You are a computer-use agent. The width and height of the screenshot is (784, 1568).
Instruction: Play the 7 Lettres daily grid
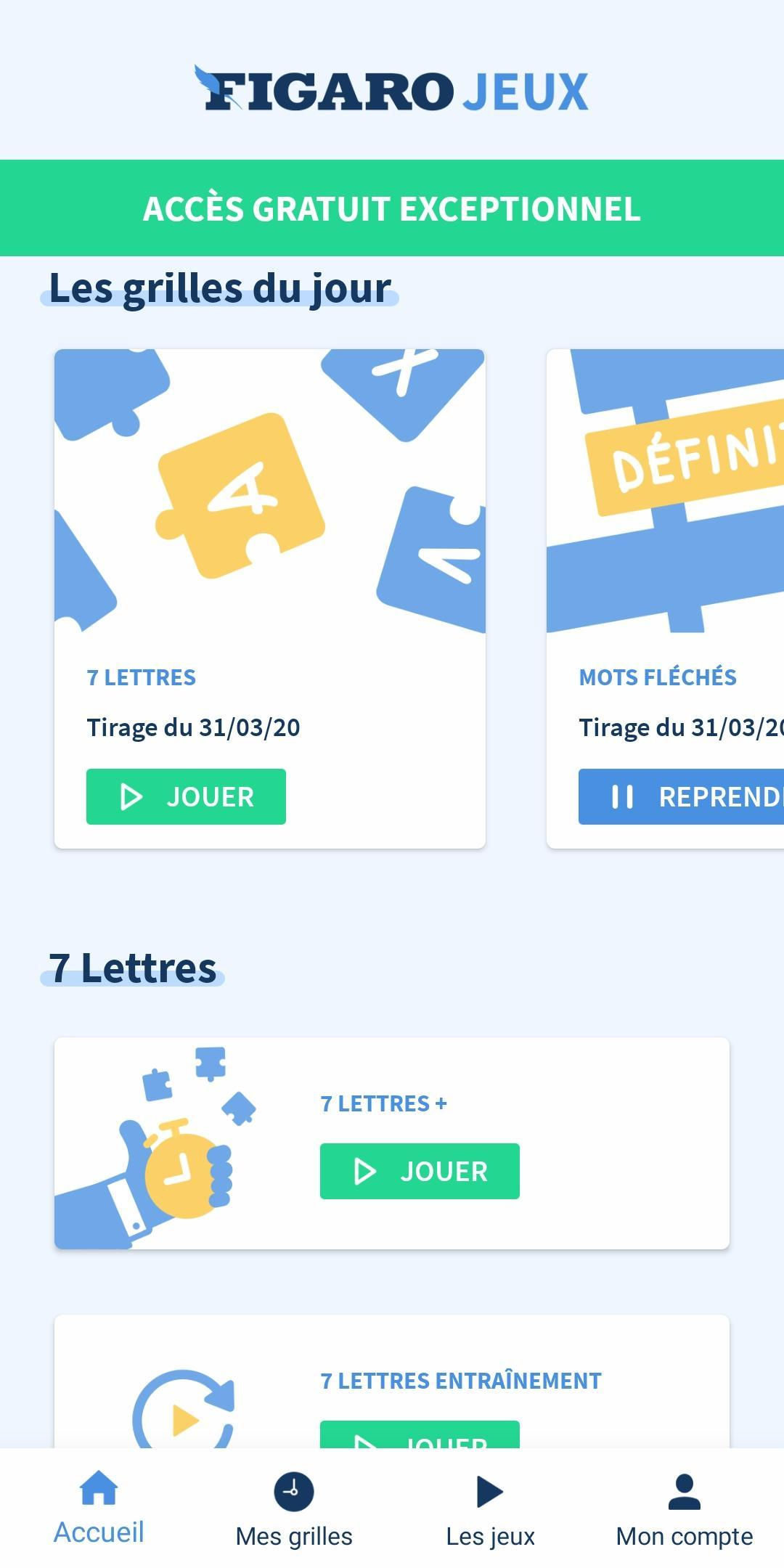point(186,796)
